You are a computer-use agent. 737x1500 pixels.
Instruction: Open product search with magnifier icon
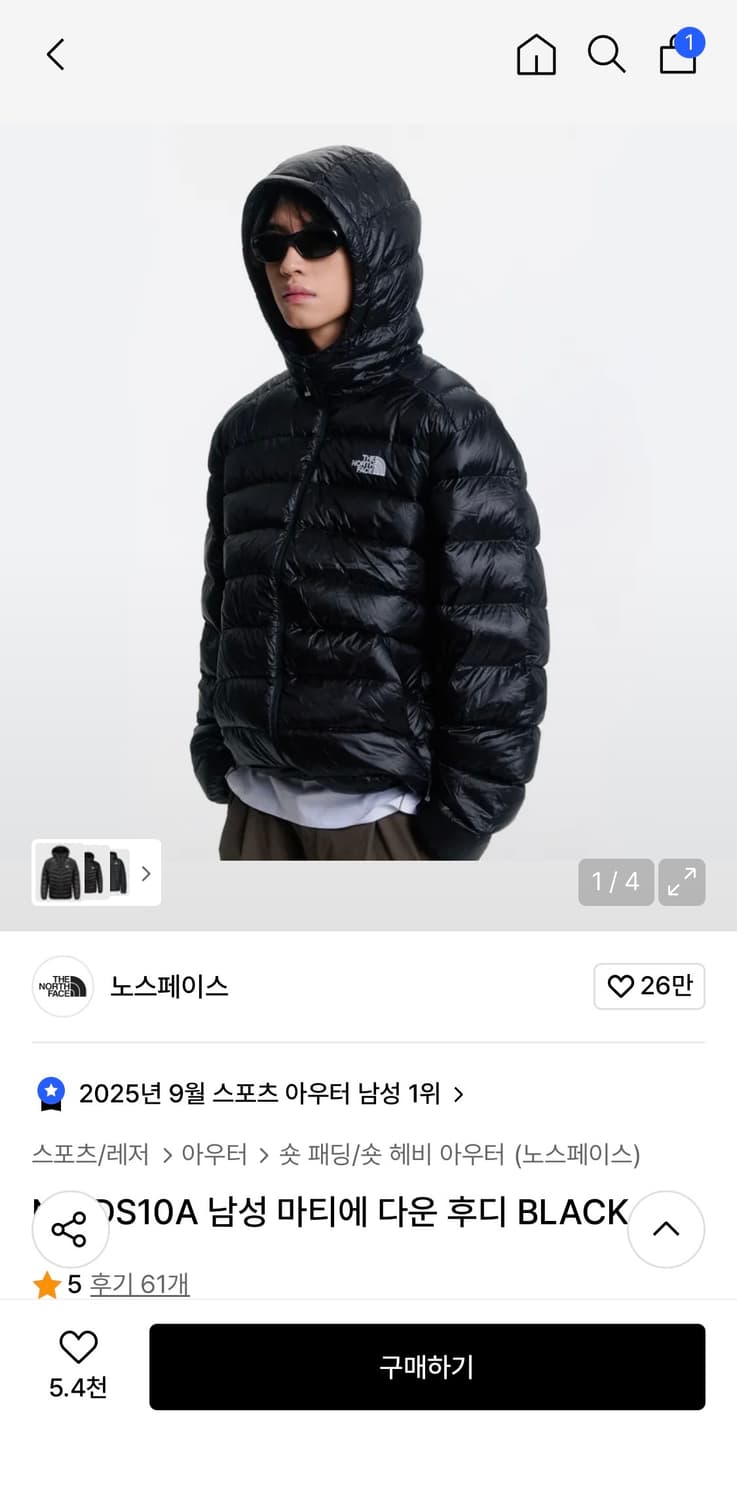pyautogui.click(x=606, y=56)
